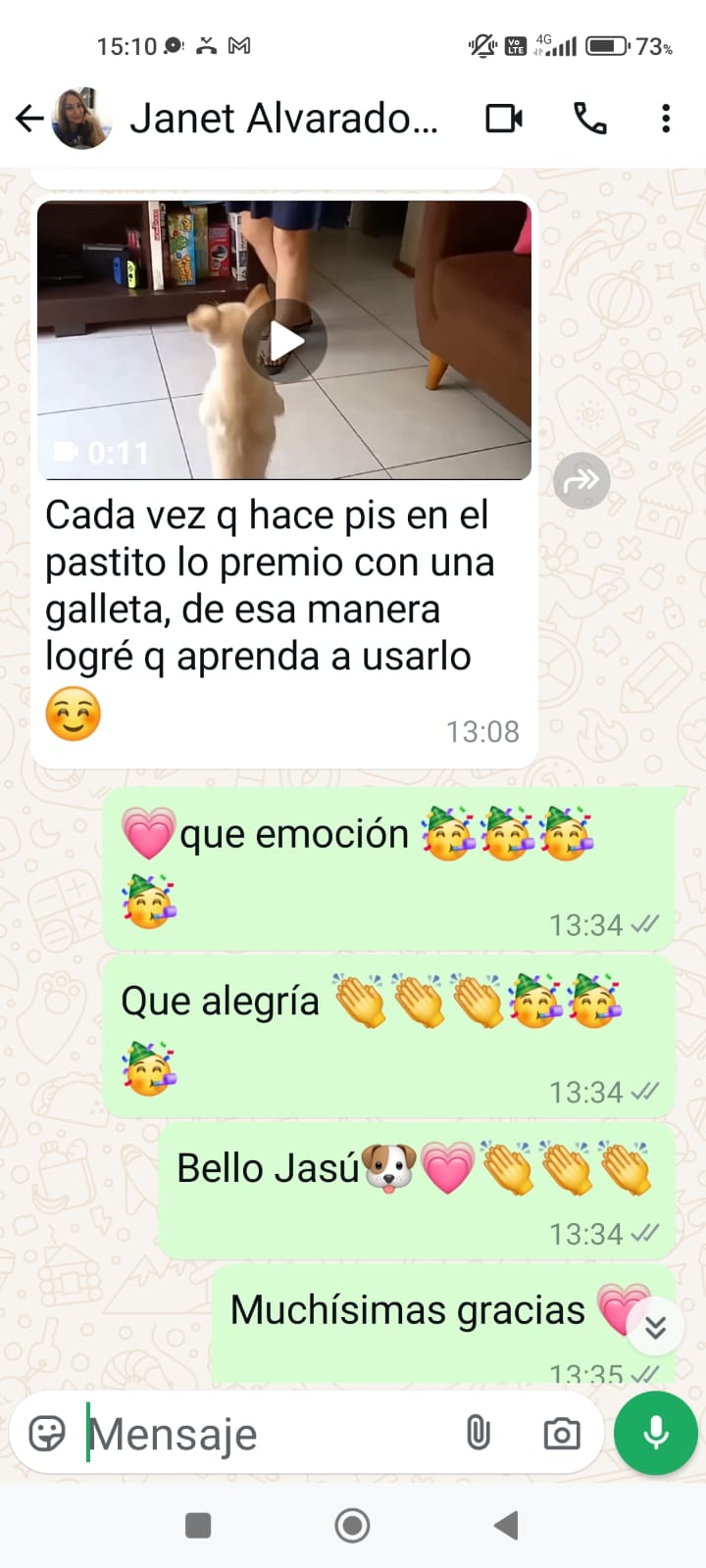
Task: Attach a file to the chat
Action: click(x=478, y=1434)
